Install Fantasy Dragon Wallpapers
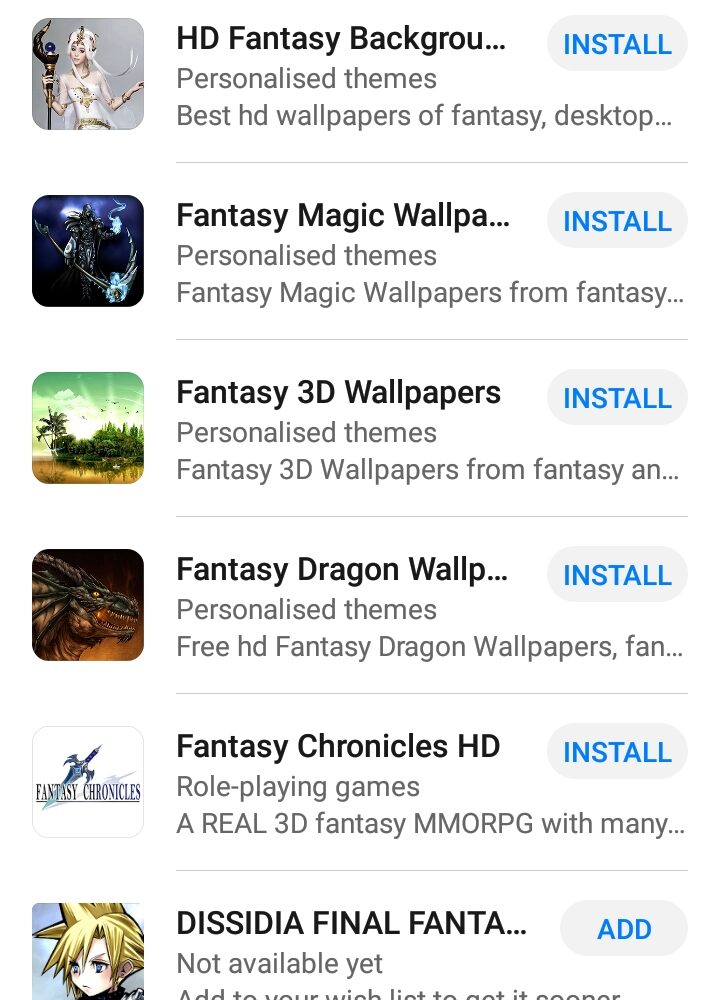720x1000 pixels. (x=617, y=575)
